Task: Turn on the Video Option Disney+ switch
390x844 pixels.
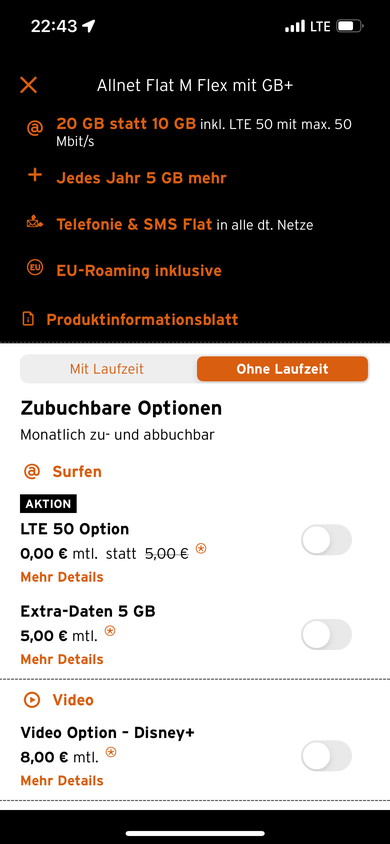Action: coord(326,756)
